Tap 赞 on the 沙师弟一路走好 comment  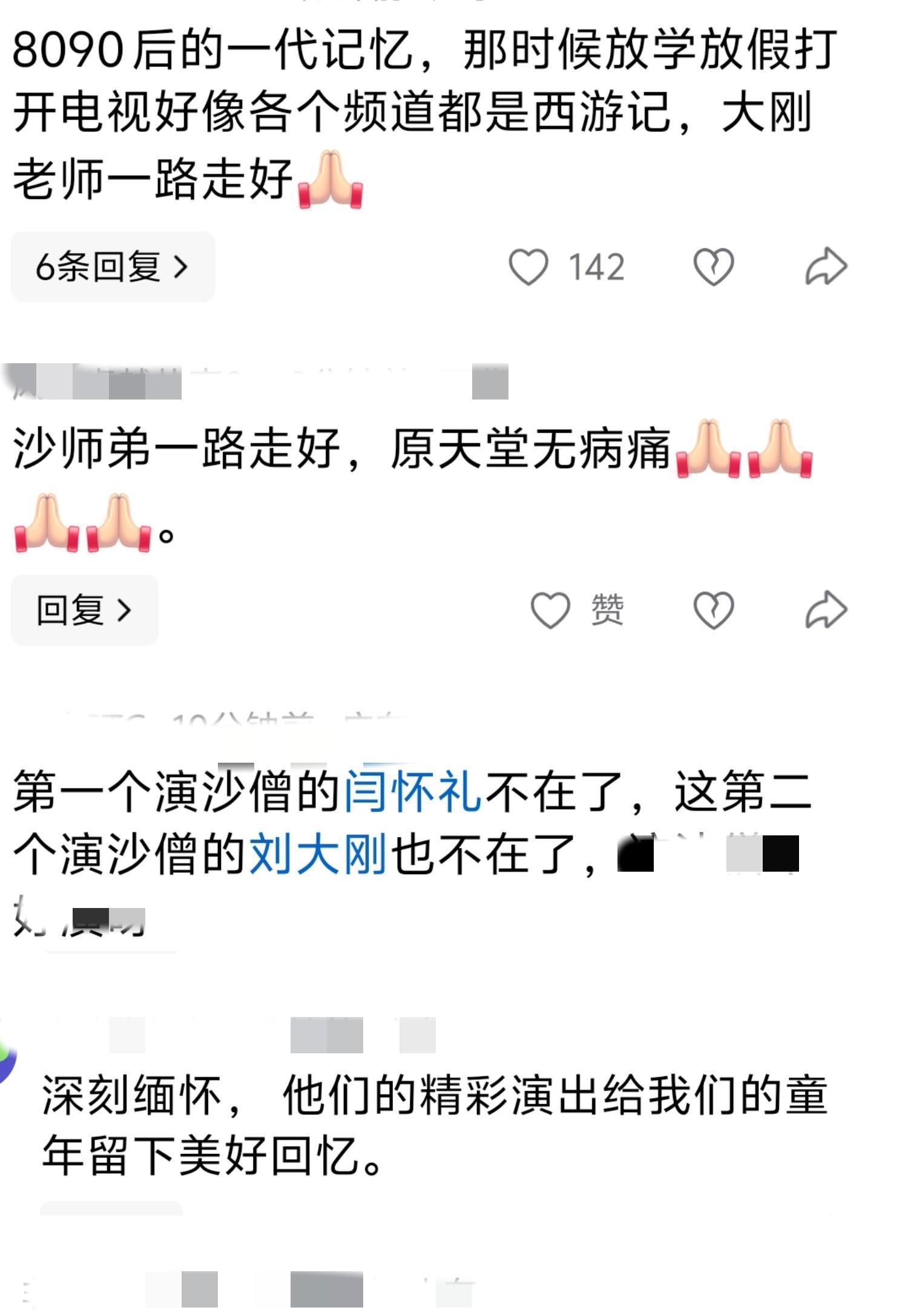pyautogui.click(x=550, y=610)
